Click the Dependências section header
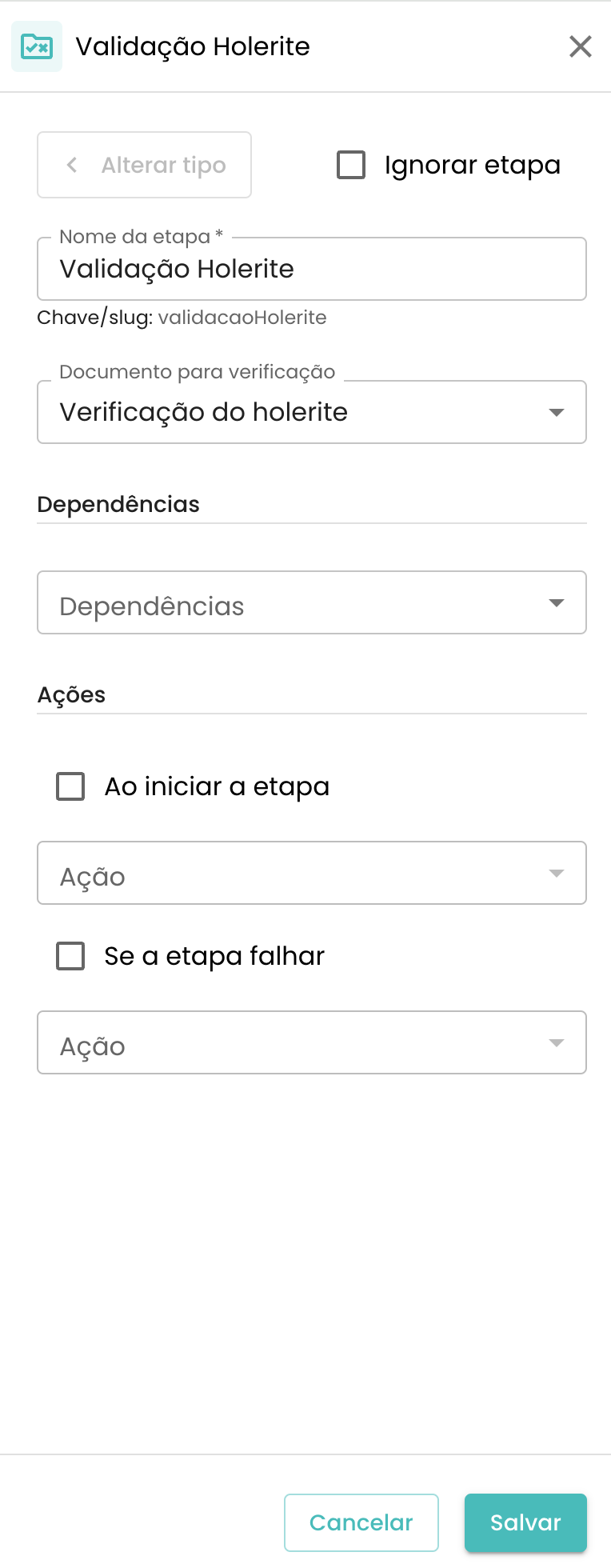The image size is (611, 1568). coord(118,504)
